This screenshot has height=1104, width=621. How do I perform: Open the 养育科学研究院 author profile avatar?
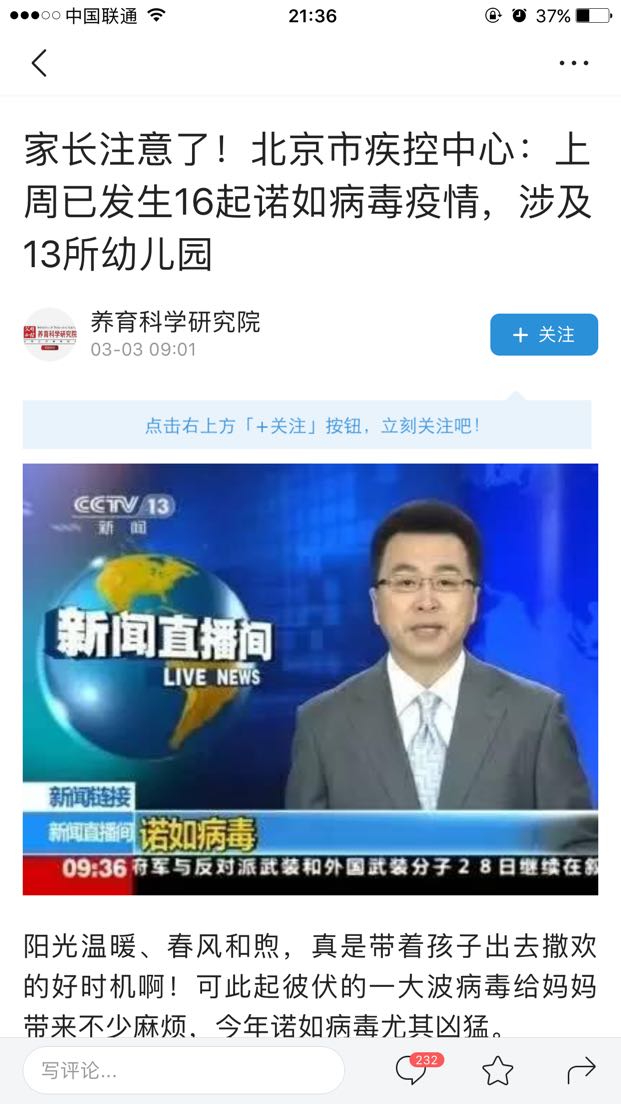(x=49, y=334)
